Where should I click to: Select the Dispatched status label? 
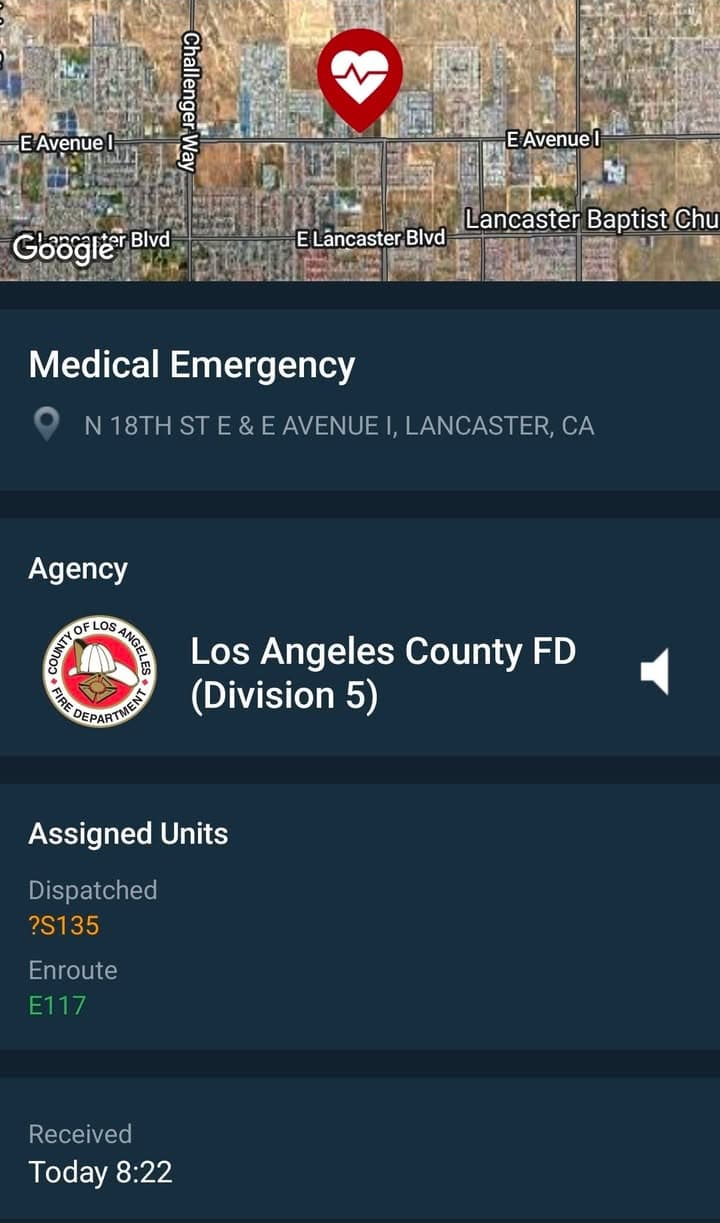pyautogui.click(x=93, y=890)
